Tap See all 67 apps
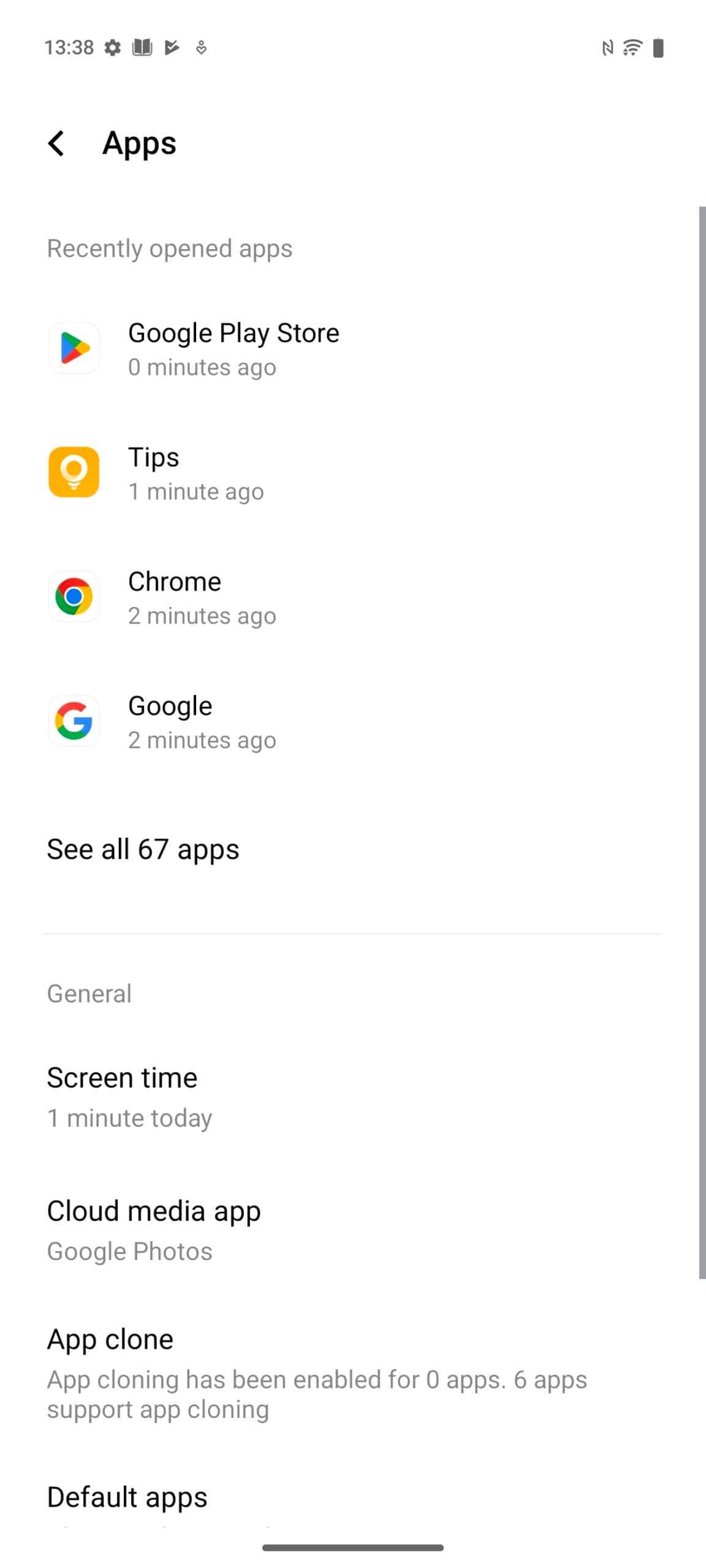The height and width of the screenshot is (1568, 706). click(x=353, y=849)
